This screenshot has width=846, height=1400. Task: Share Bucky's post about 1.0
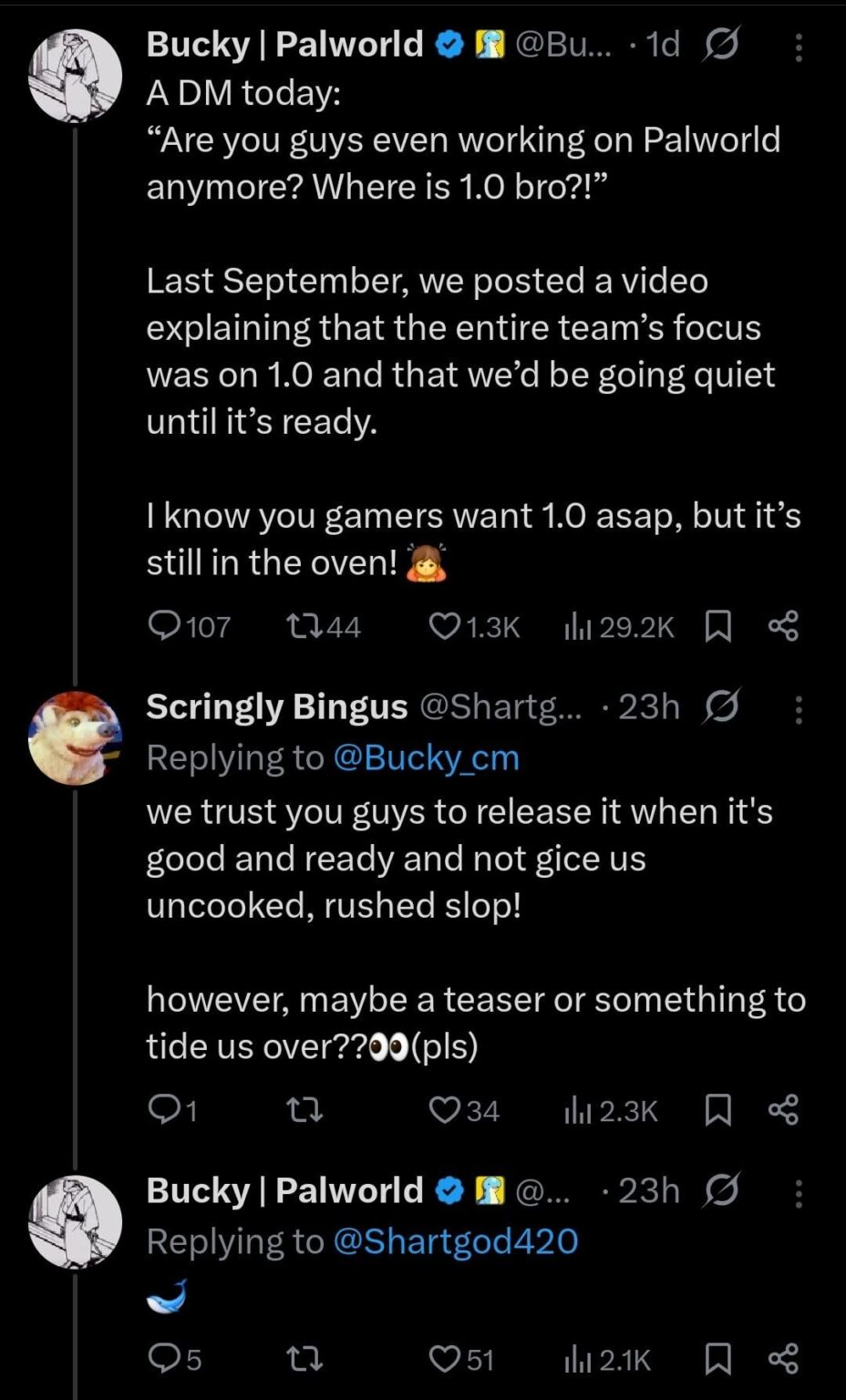[783, 625]
